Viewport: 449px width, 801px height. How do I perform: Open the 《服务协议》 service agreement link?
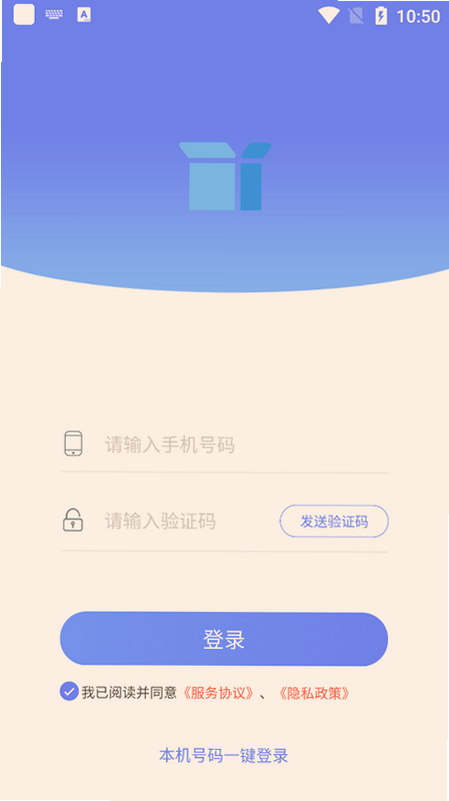[218, 693]
